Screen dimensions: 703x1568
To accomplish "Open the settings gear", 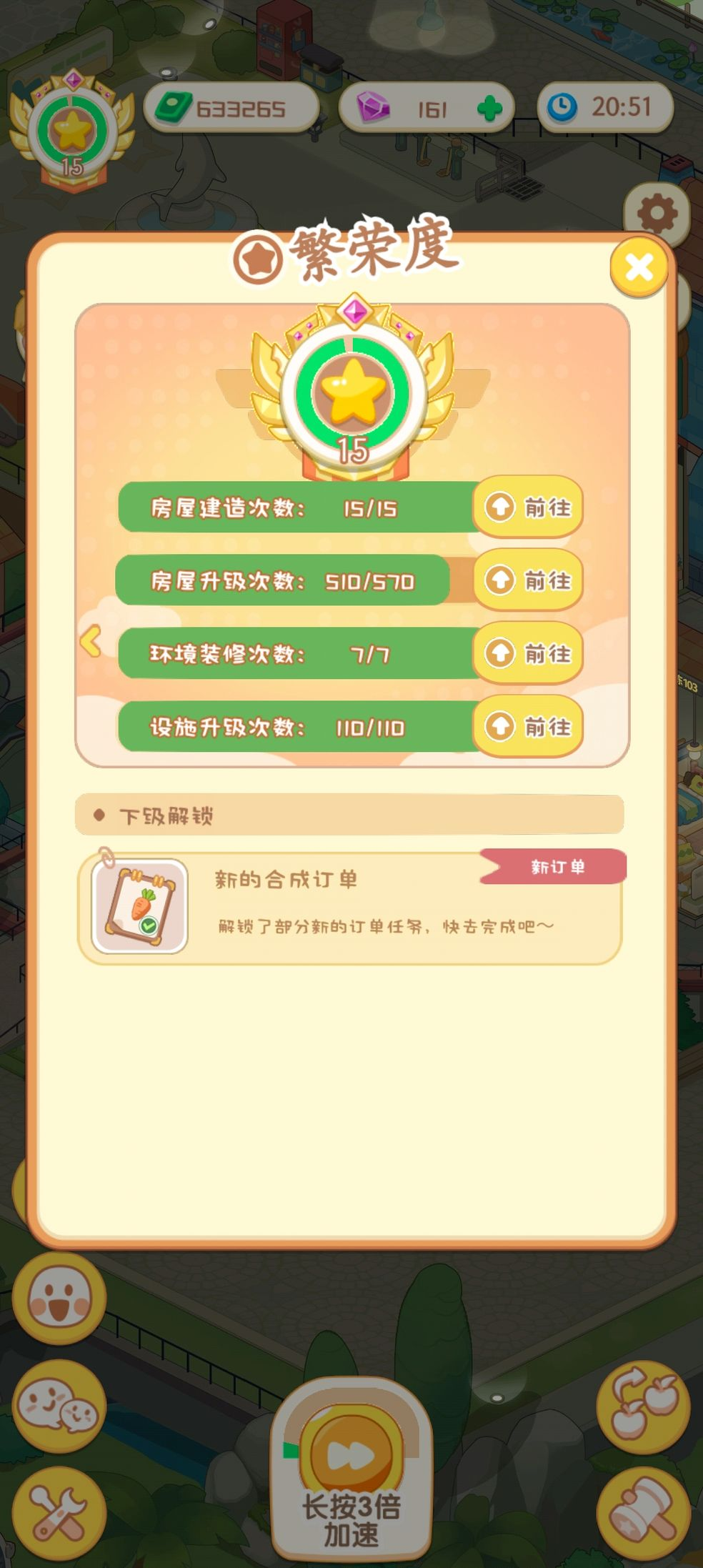I will [x=656, y=212].
